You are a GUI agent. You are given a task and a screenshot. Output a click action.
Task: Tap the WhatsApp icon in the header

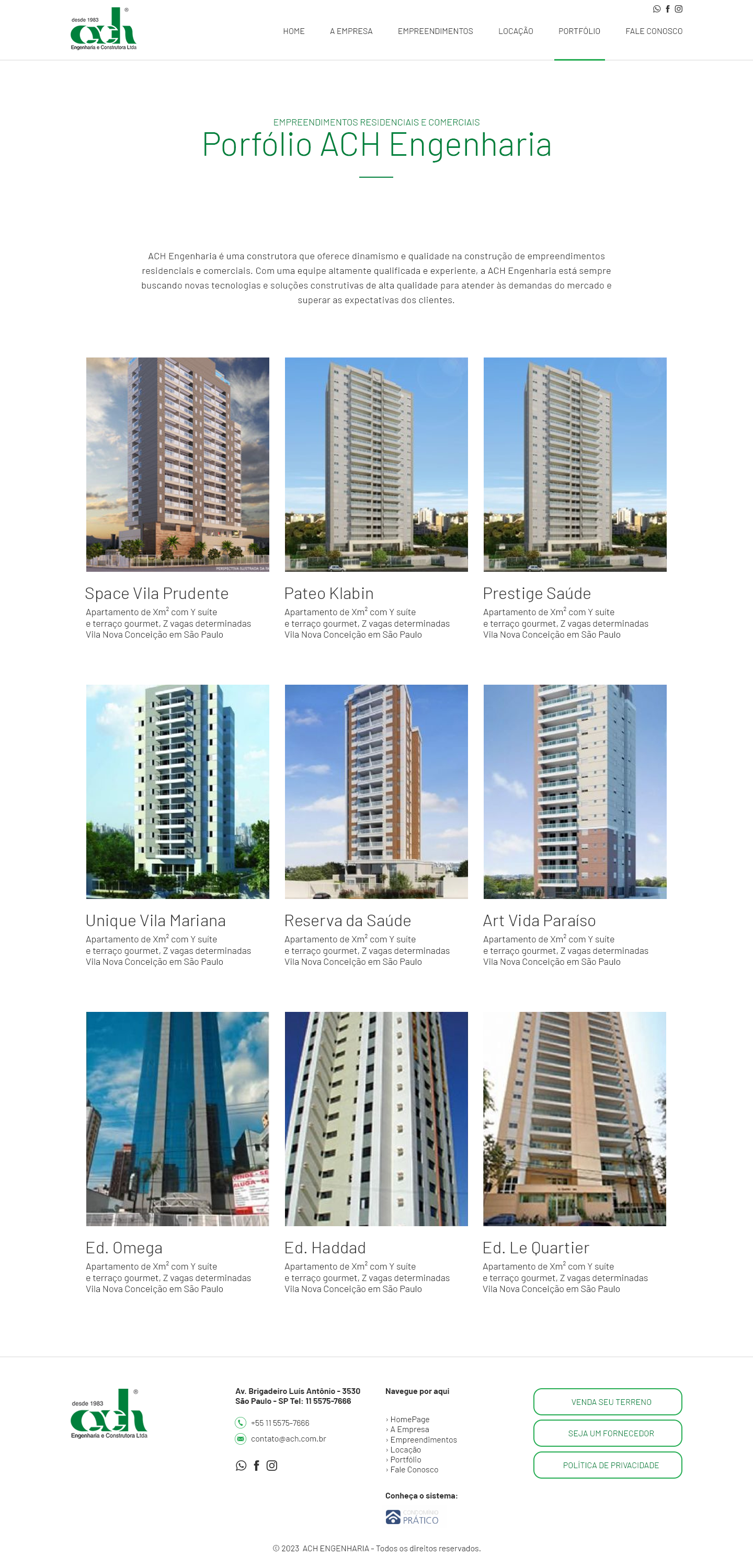[x=657, y=9]
